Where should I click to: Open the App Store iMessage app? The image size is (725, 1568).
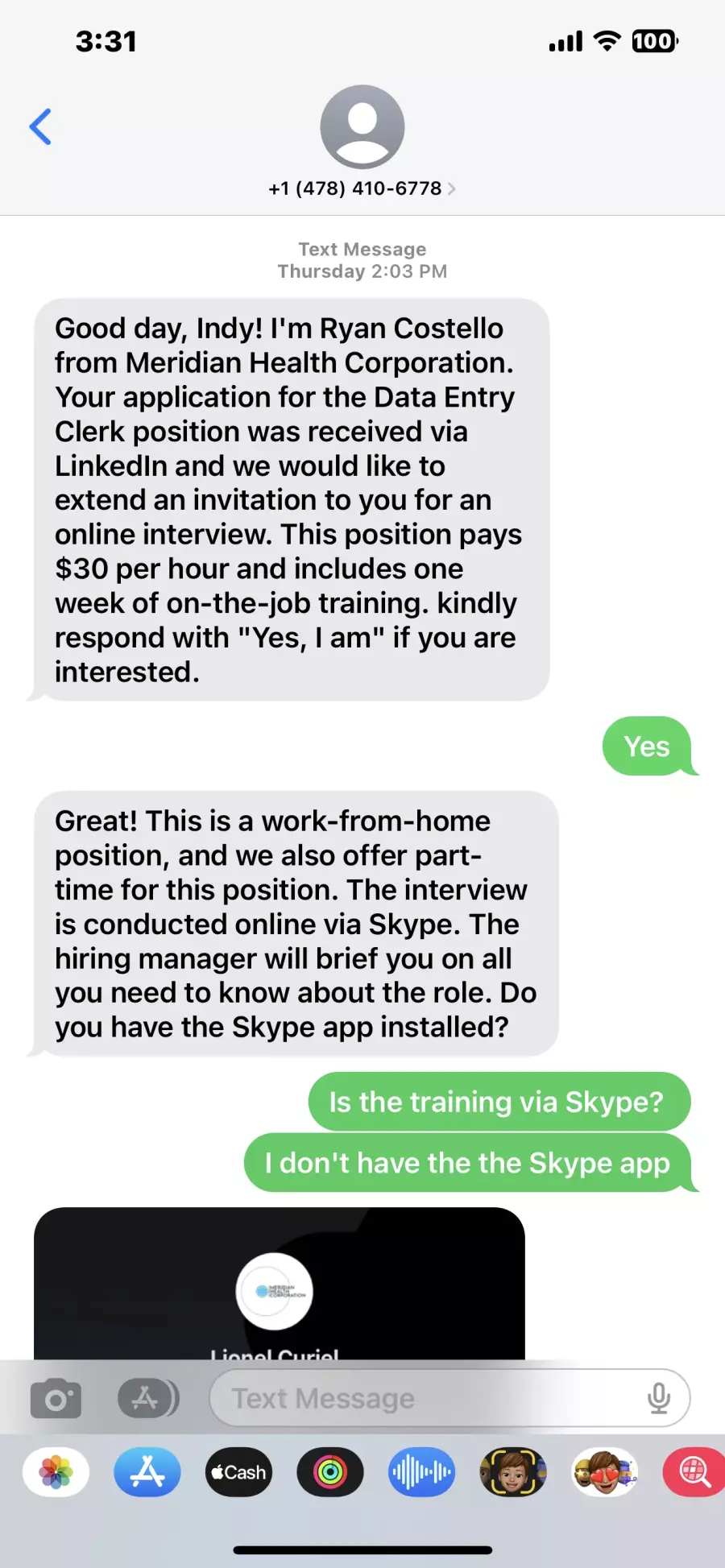click(147, 1472)
